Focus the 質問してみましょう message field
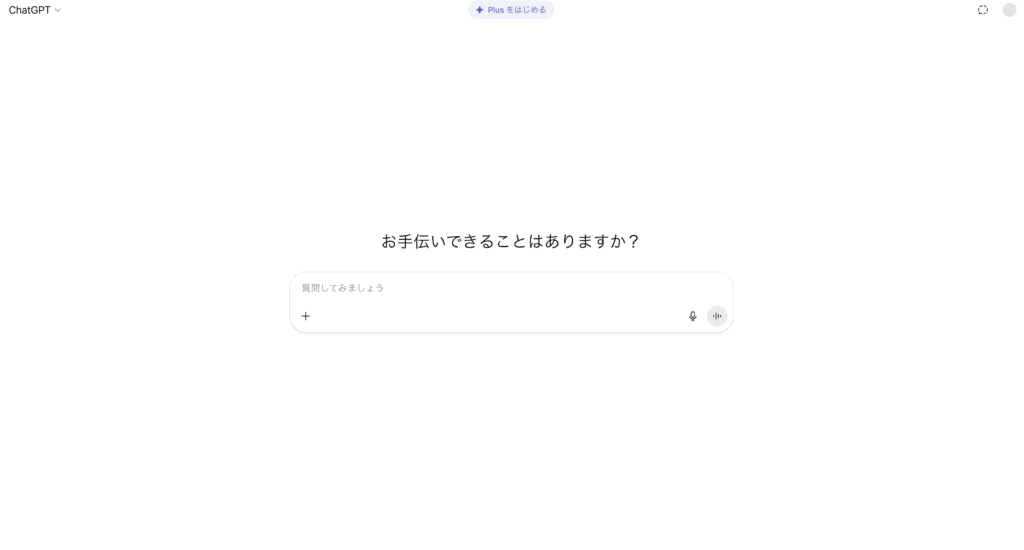The height and width of the screenshot is (550, 1024). [500, 288]
